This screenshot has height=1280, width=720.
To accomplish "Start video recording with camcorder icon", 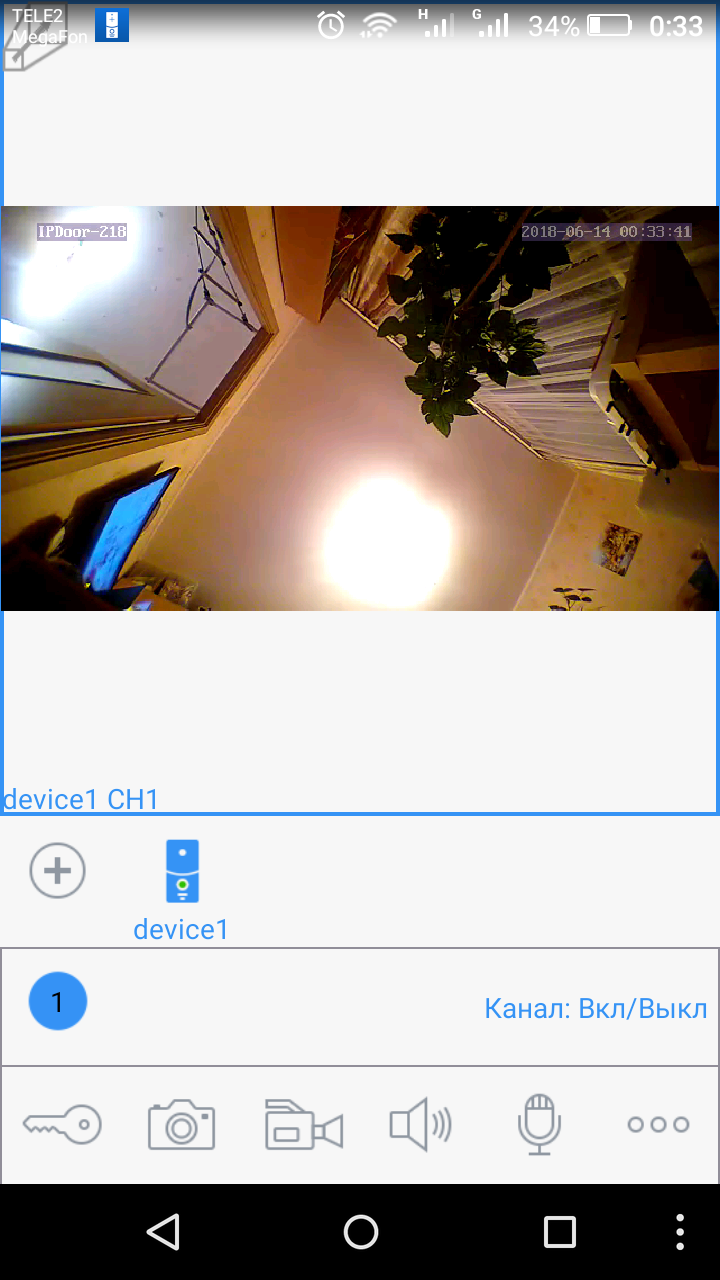I will [303, 1124].
